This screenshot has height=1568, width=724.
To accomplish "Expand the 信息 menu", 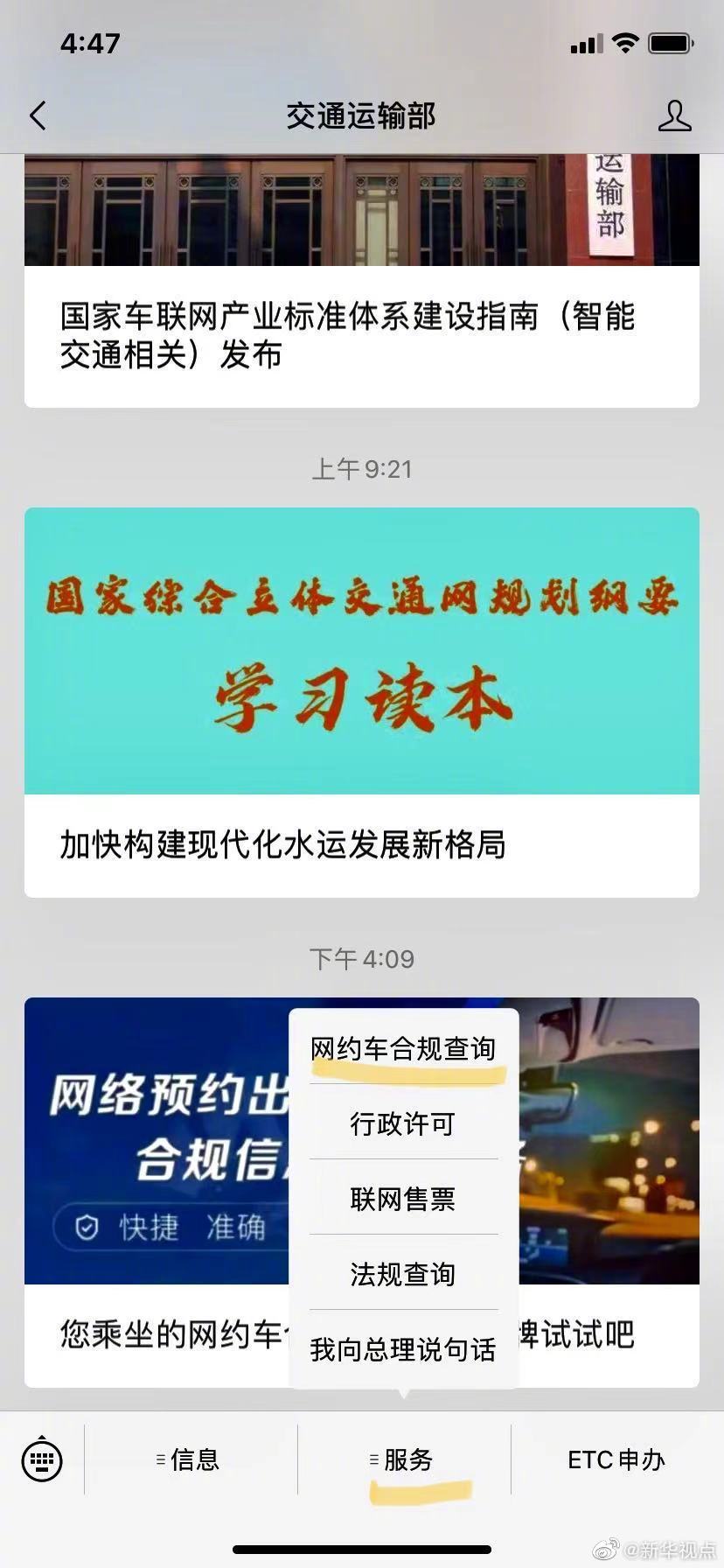I will 191,1459.
